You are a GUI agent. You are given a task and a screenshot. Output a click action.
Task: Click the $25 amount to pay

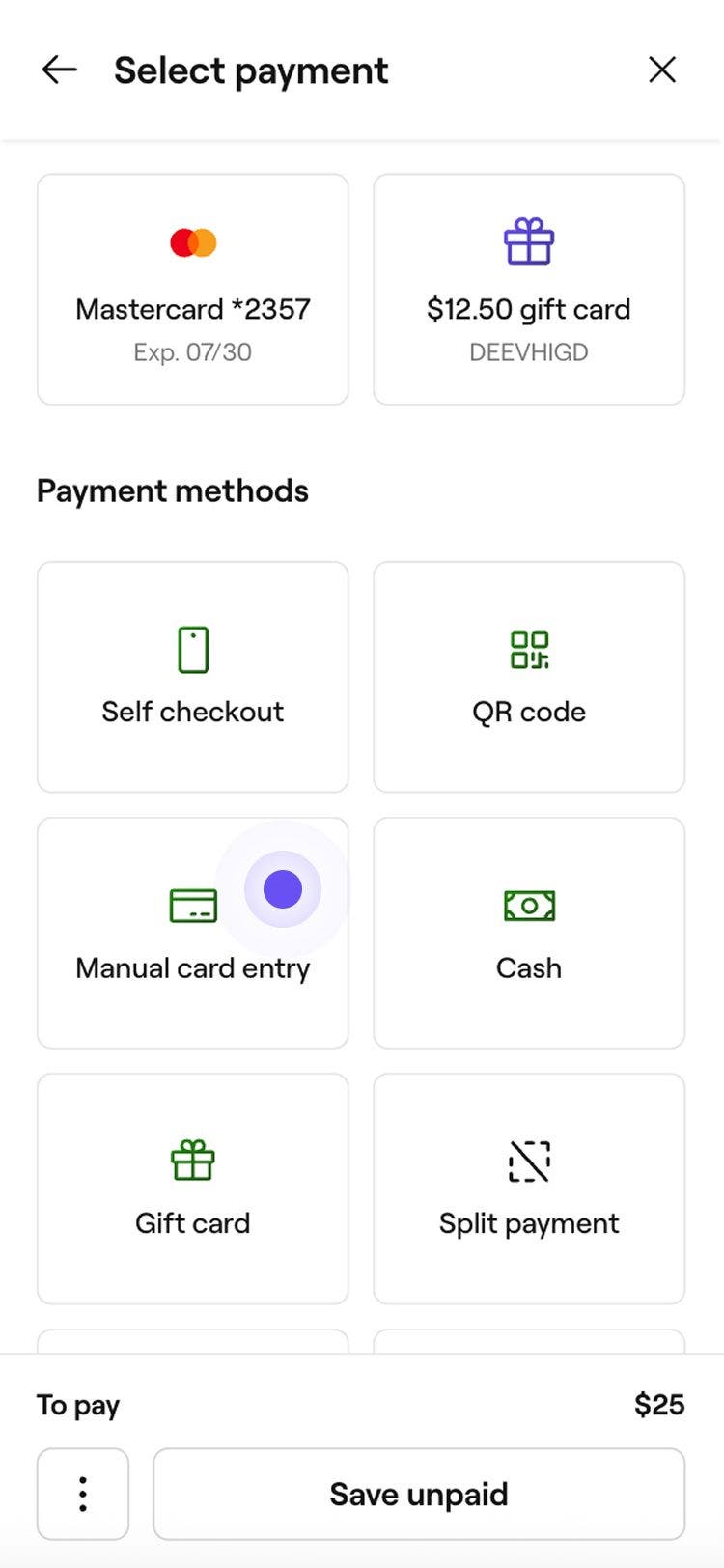coord(658,1405)
